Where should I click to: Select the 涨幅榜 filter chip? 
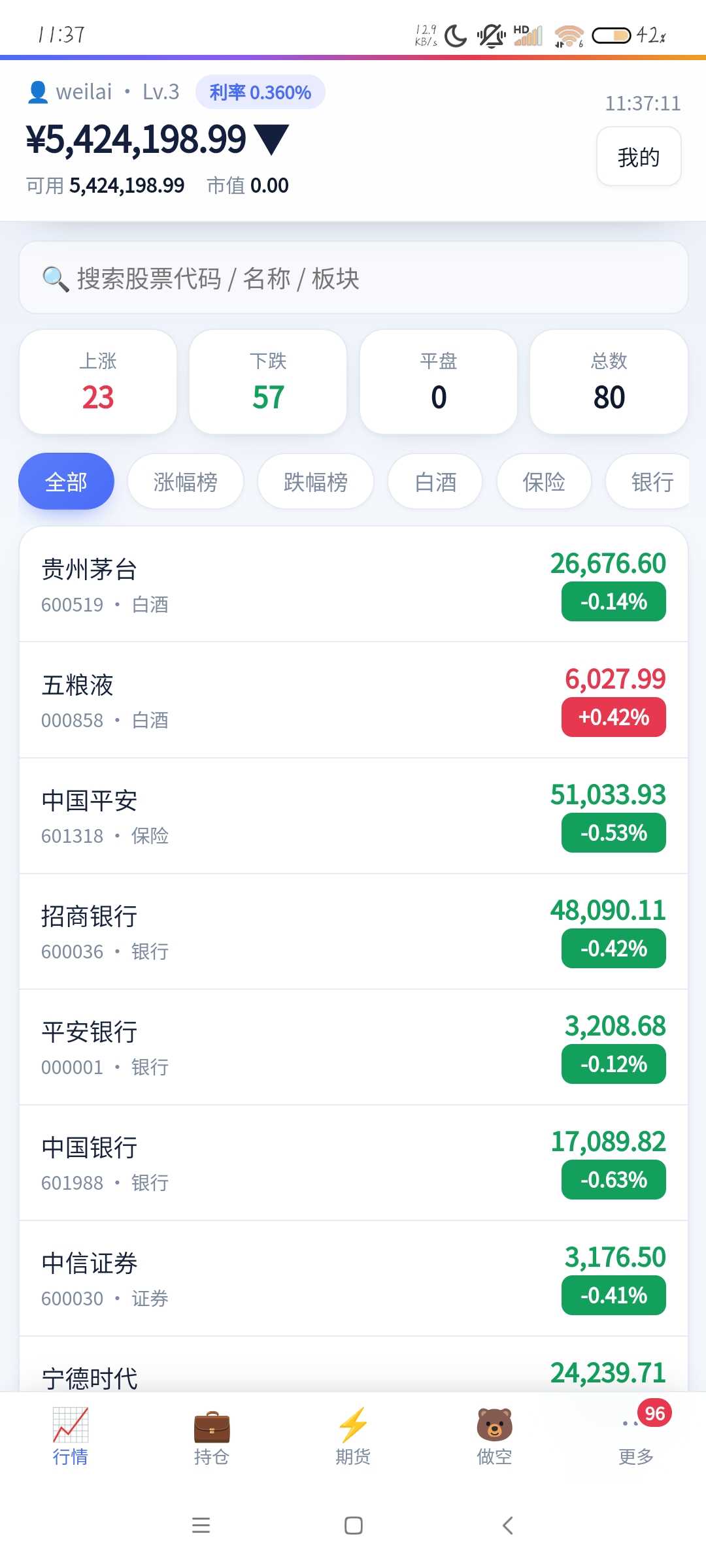click(186, 482)
